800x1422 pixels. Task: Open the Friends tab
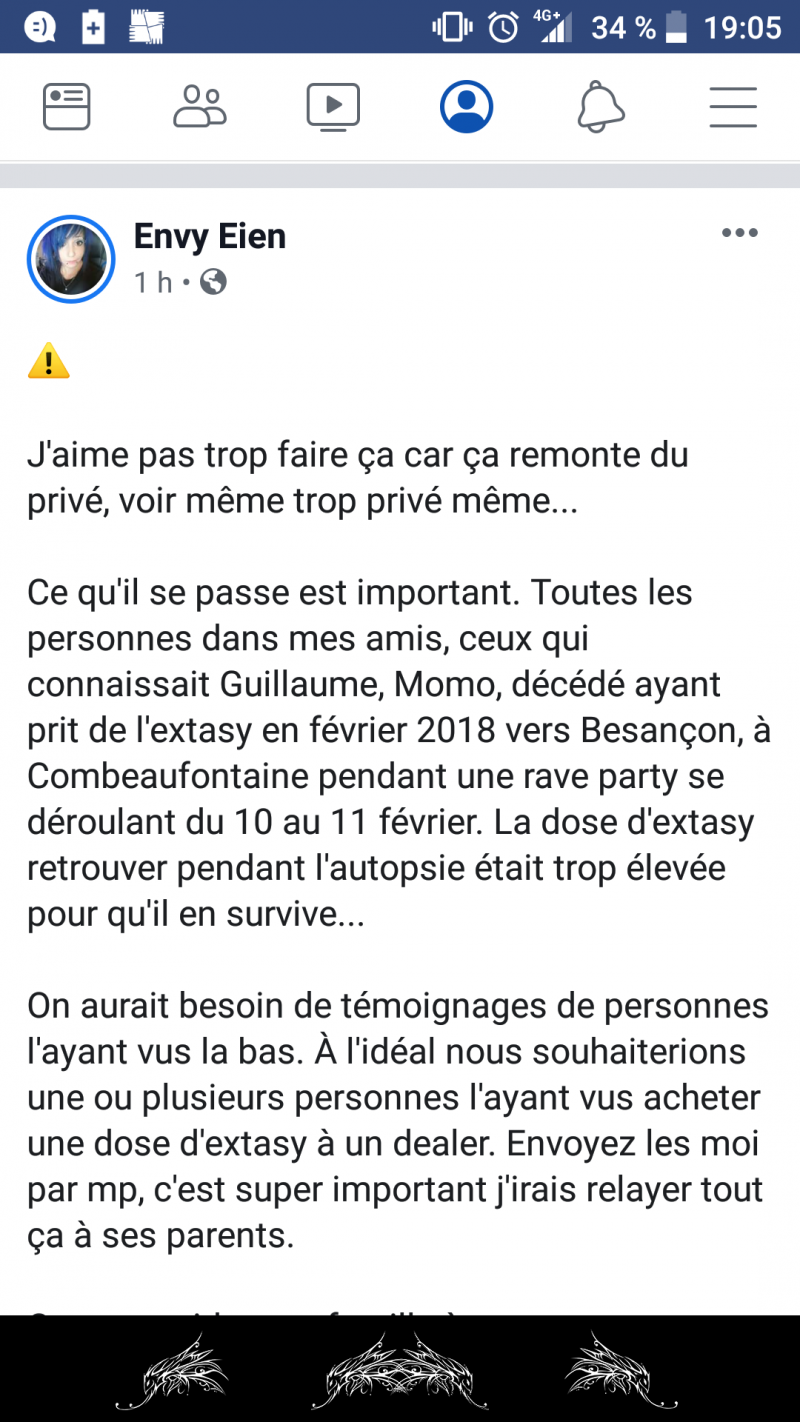point(200,106)
